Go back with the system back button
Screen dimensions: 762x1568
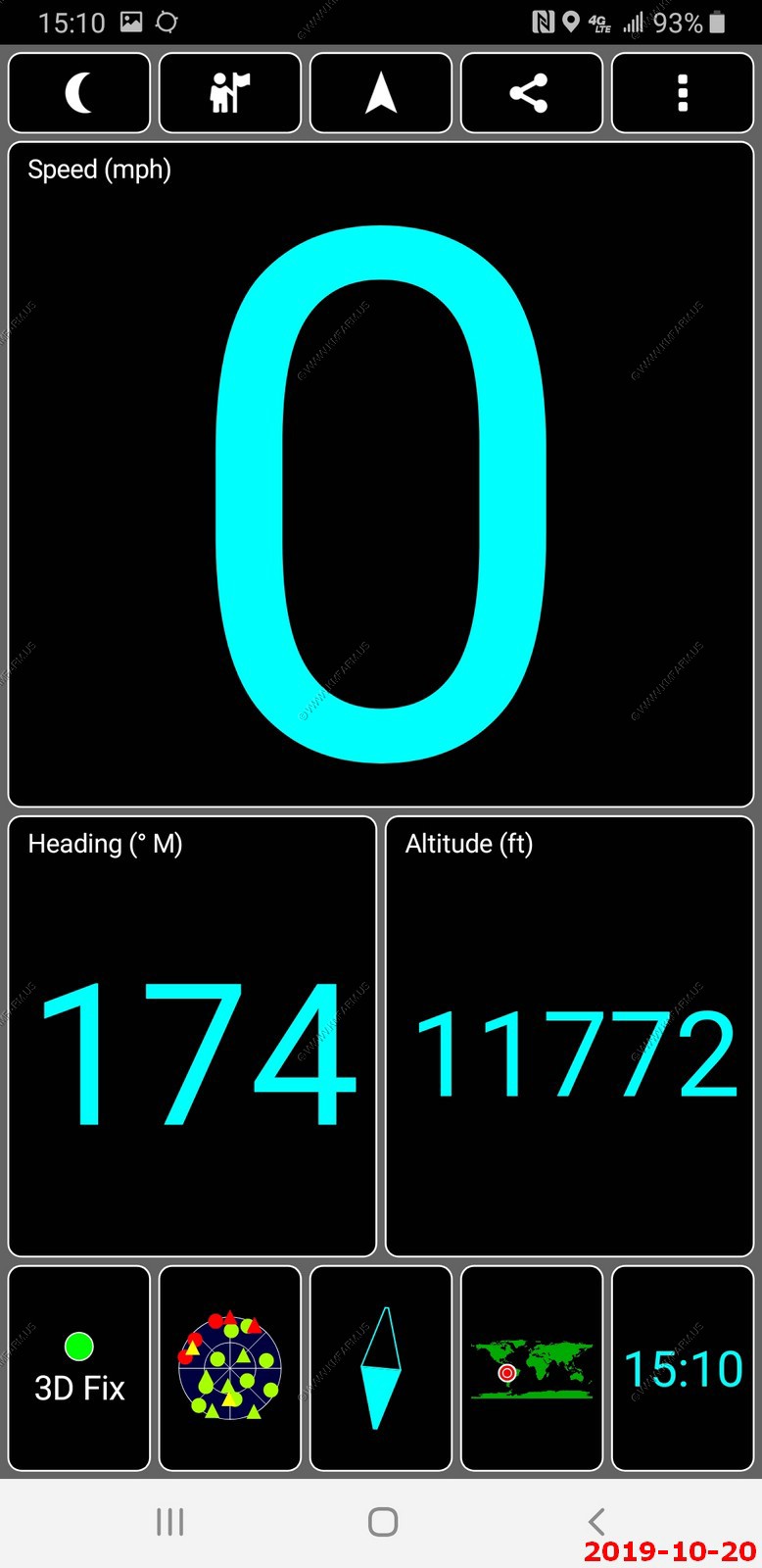point(596,1522)
